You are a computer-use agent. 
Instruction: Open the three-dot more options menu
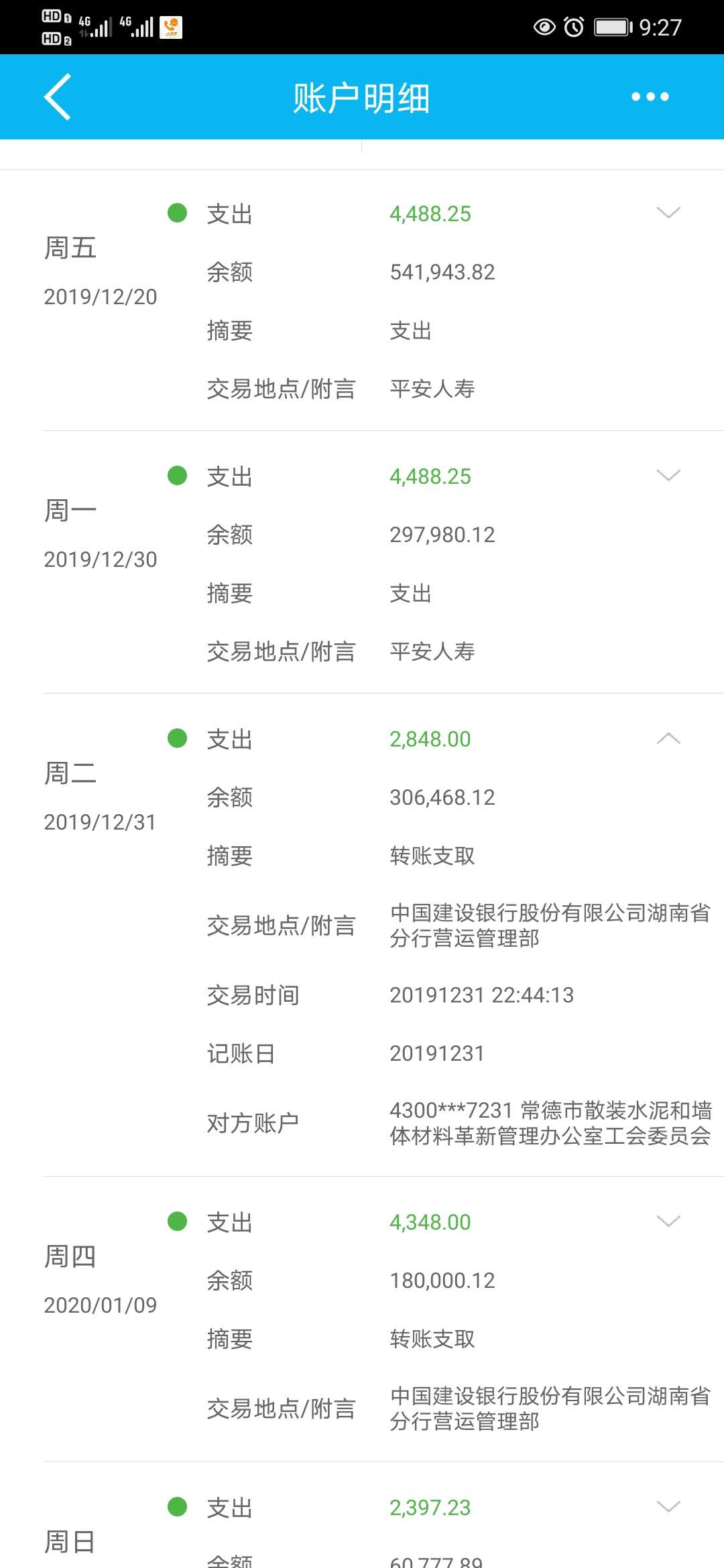click(650, 97)
